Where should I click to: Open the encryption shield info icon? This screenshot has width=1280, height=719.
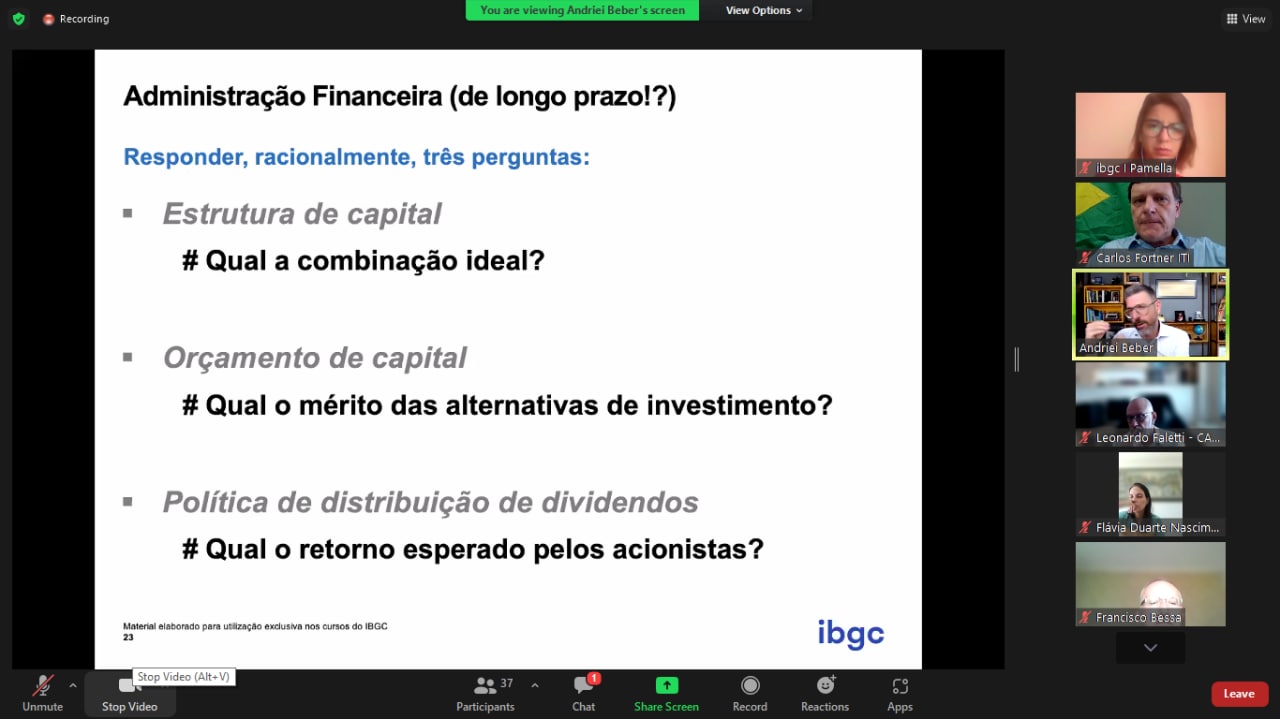18,18
